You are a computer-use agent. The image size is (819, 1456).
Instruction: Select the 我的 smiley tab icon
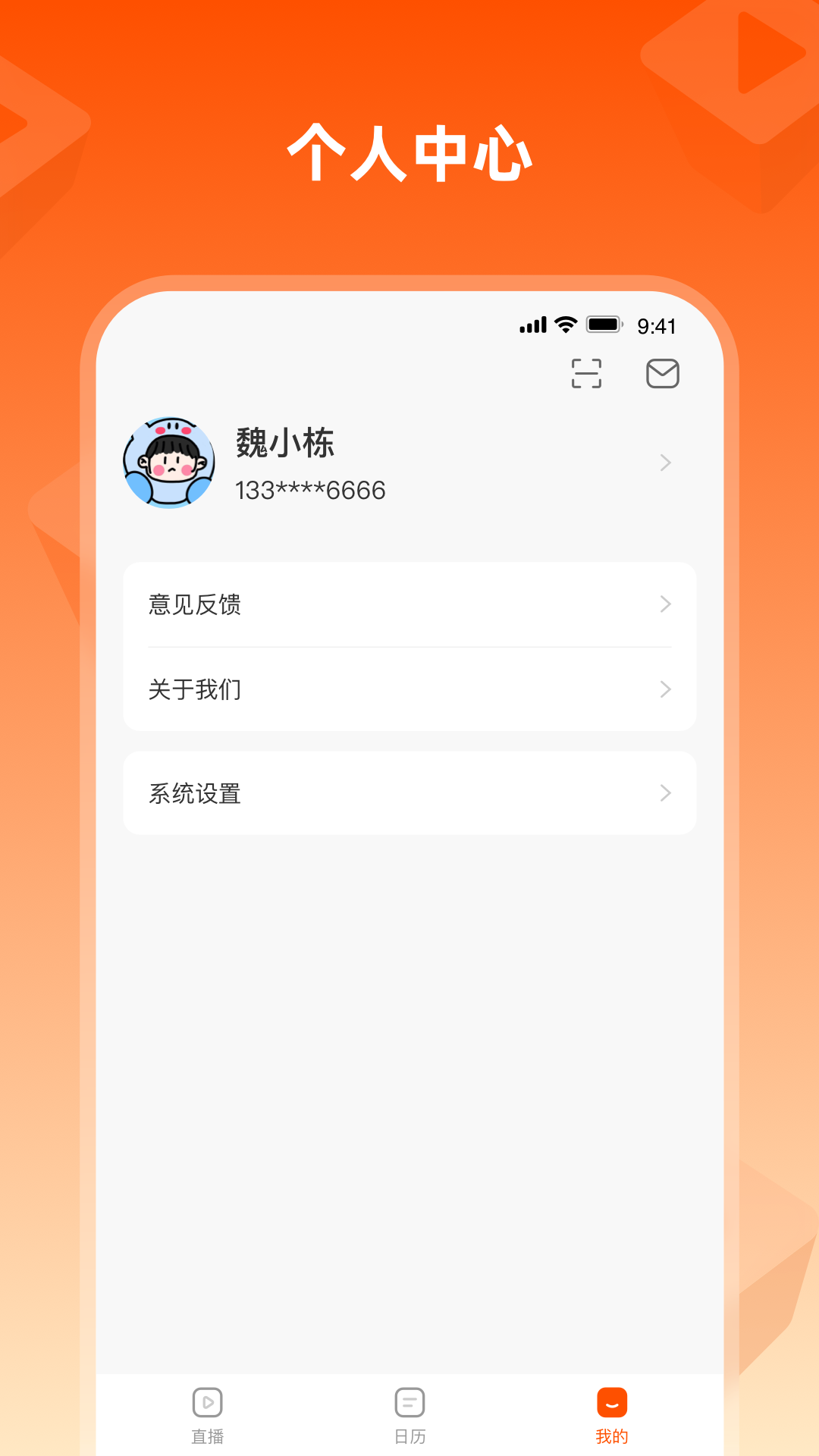(612, 1402)
